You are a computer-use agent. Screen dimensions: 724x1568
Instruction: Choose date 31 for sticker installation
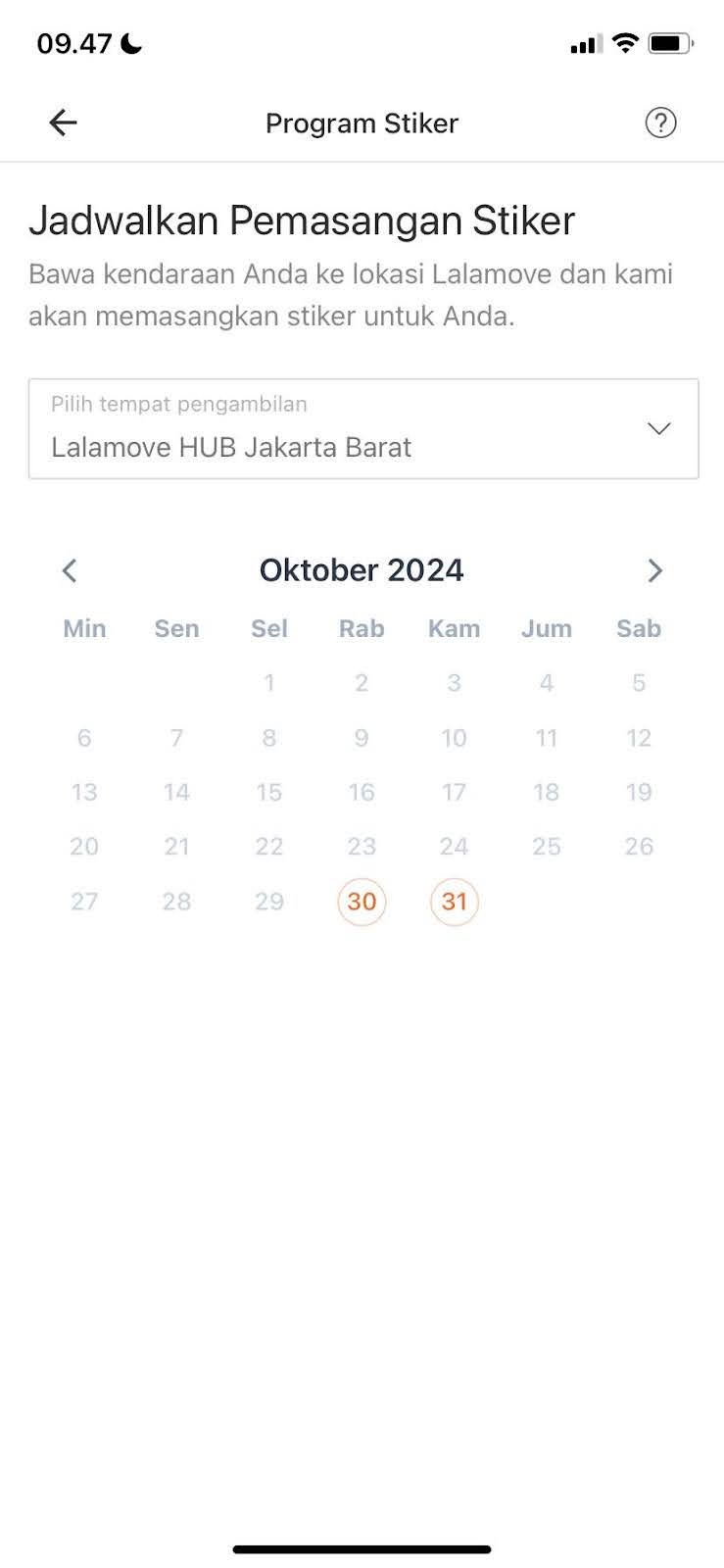pyautogui.click(x=454, y=902)
